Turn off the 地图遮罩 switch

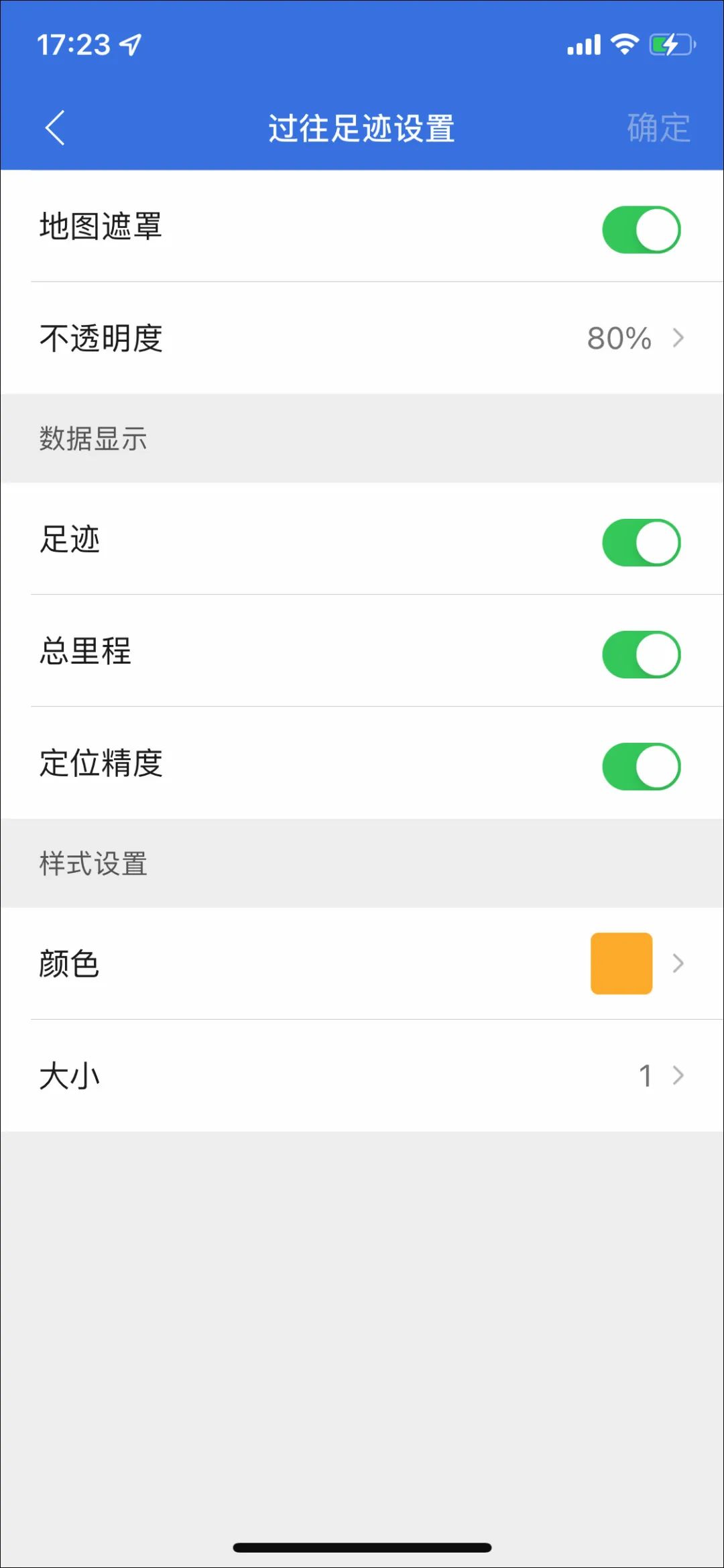click(641, 229)
